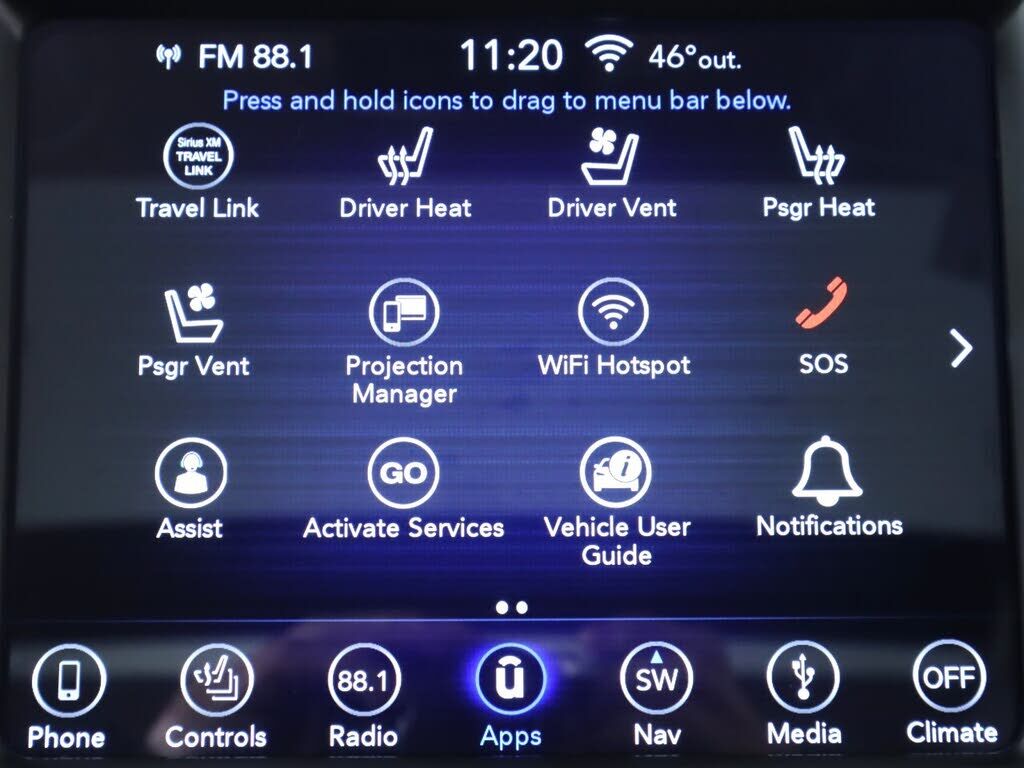This screenshot has height=768, width=1024.
Task: Open the Climate tab
Action: click(x=950, y=678)
